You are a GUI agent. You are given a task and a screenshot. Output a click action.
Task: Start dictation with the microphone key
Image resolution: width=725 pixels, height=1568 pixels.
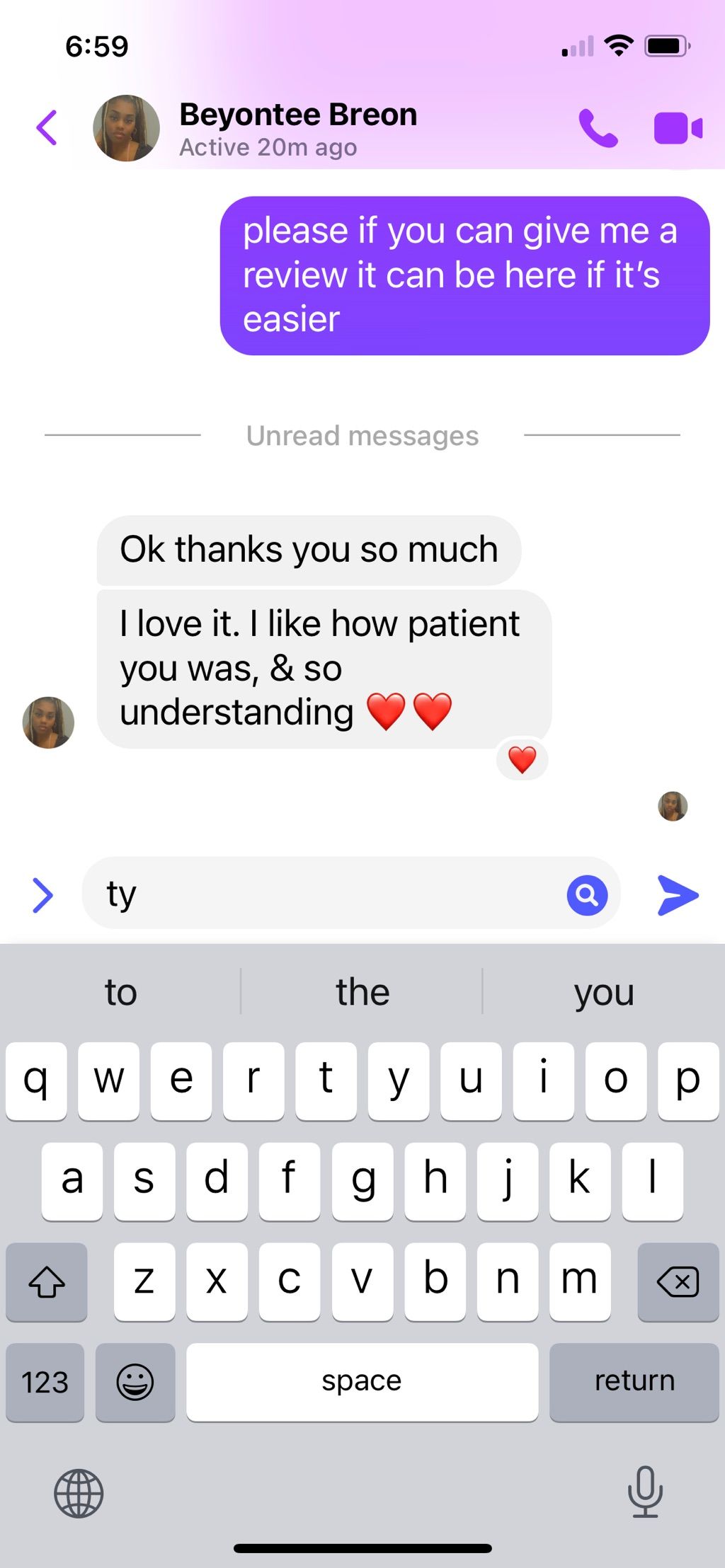[645, 1492]
